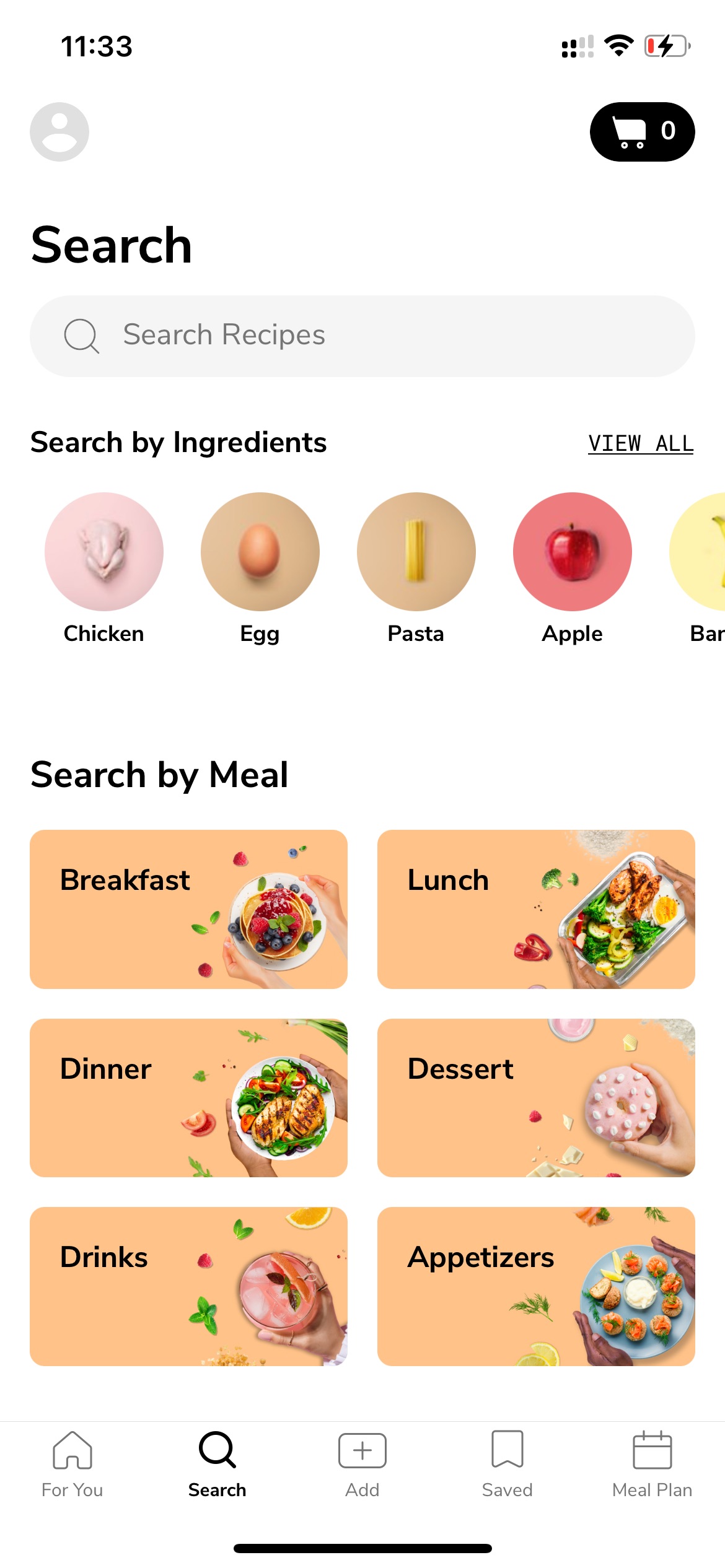The width and height of the screenshot is (725, 1568).
Task: Open the Lunch meal category
Action: [x=536, y=909]
